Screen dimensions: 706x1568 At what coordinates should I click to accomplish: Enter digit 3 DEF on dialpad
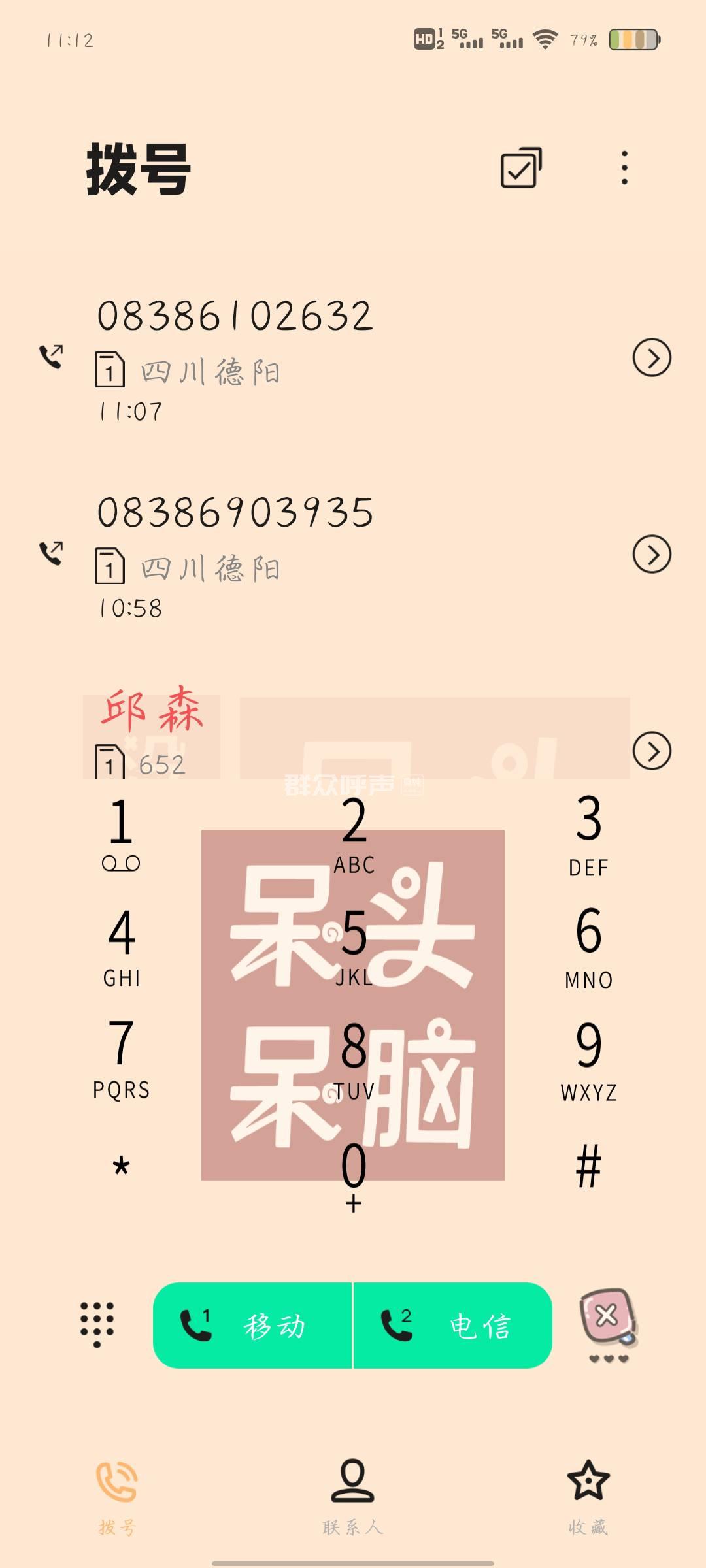coord(588,833)
